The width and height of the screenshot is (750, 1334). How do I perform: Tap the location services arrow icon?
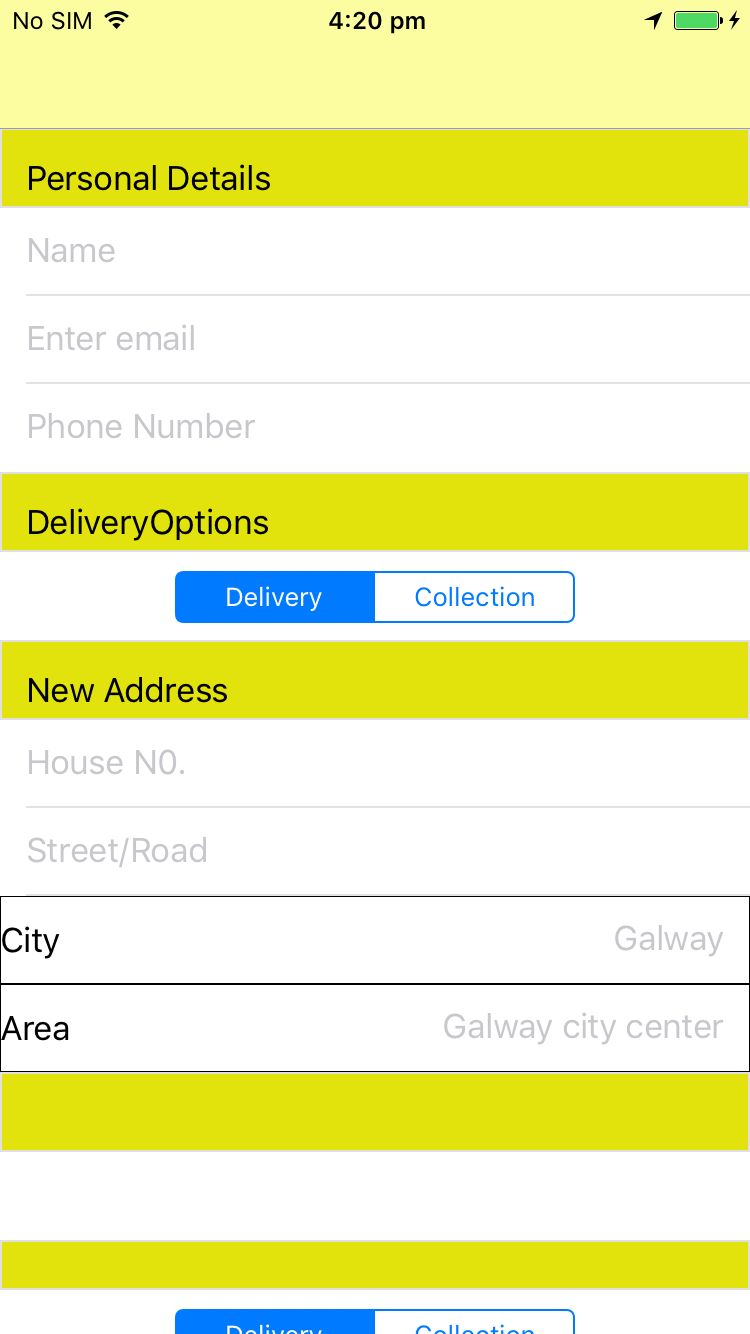(x=655, y=19)
